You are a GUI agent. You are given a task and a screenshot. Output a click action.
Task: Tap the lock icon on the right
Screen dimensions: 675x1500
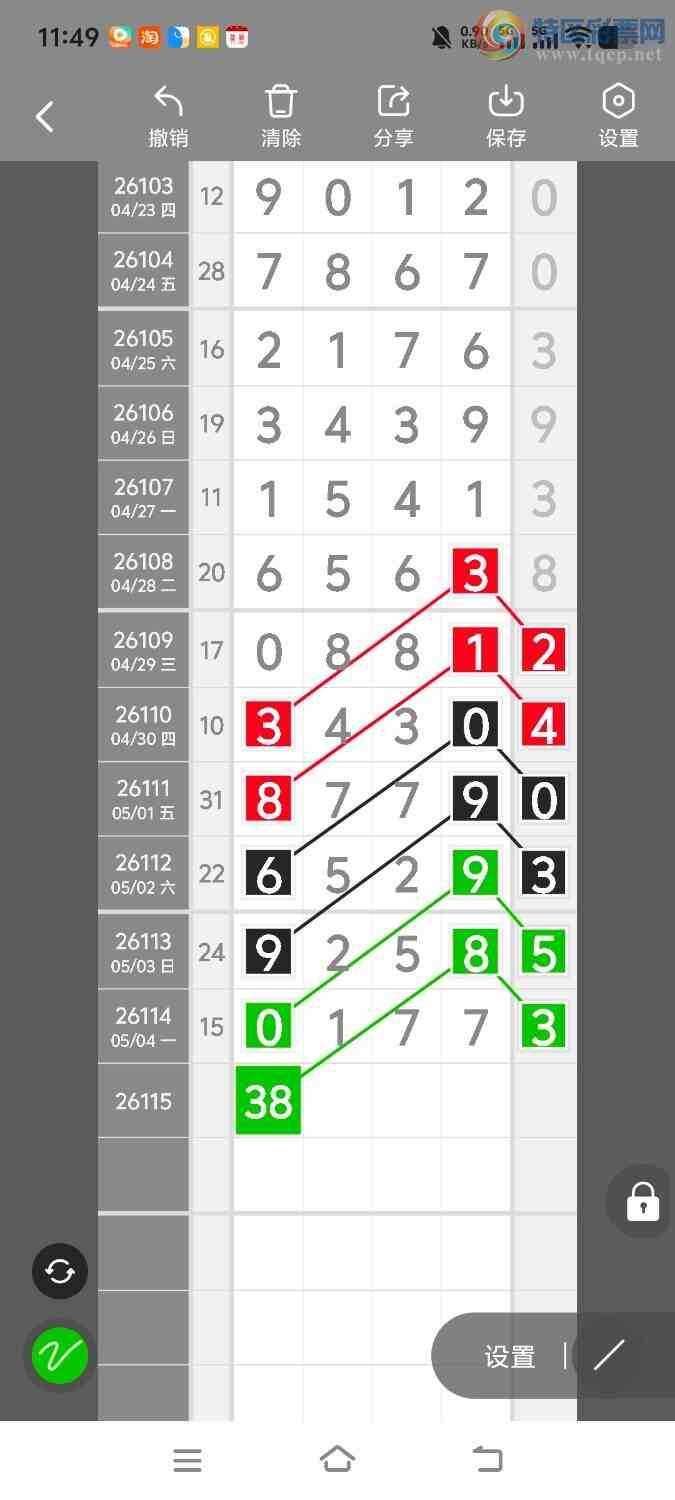pos(642,1202)
